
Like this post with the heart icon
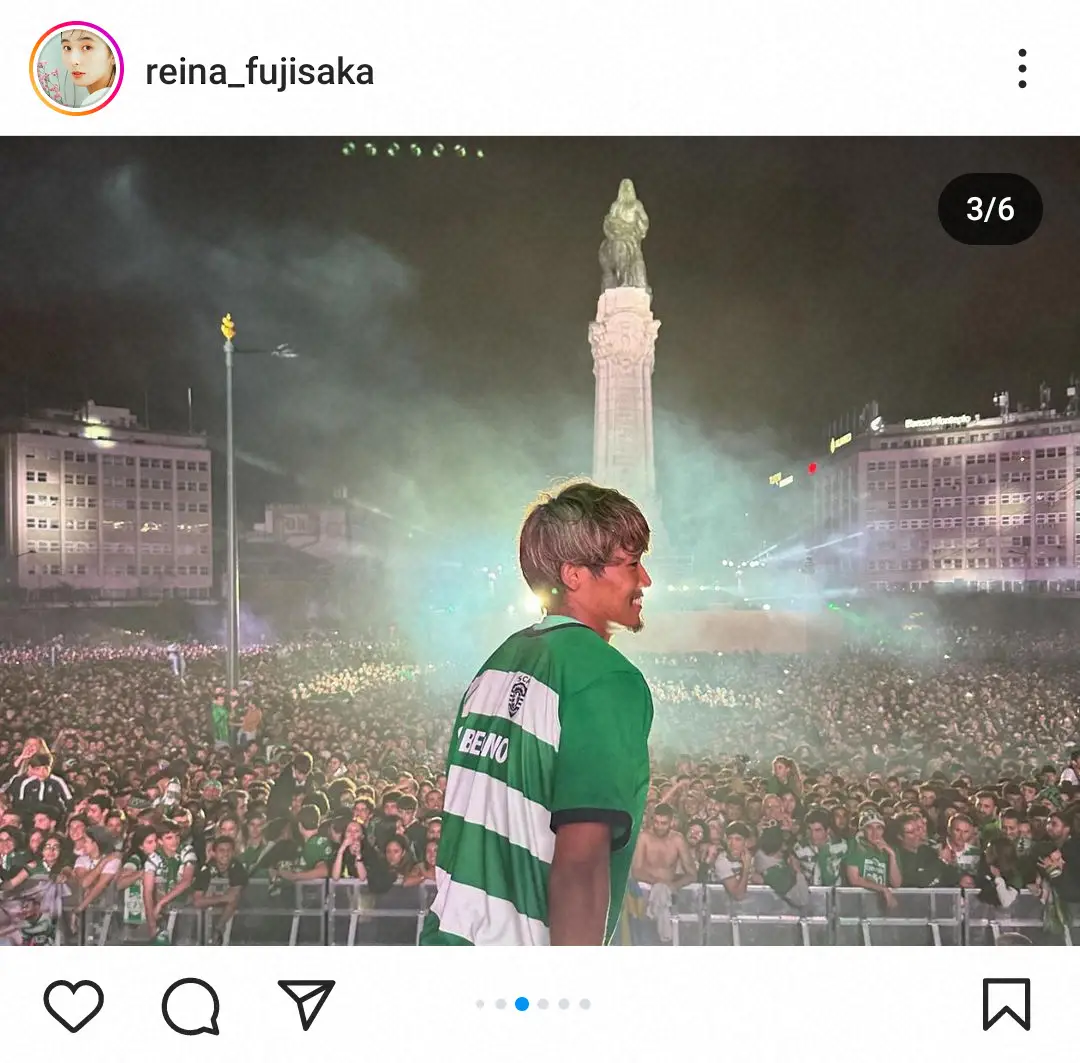(73, 1005)
